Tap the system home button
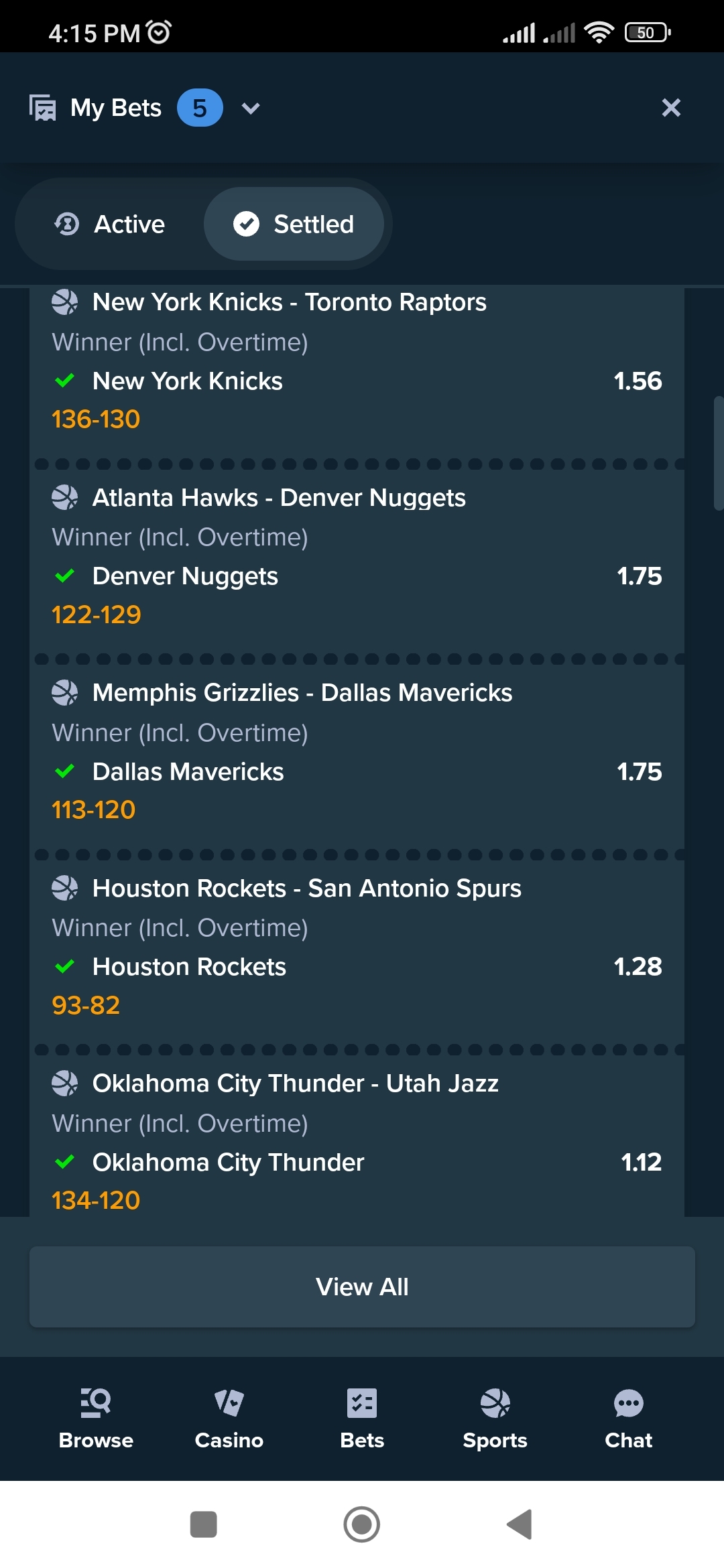 (x=362, y=1524)
